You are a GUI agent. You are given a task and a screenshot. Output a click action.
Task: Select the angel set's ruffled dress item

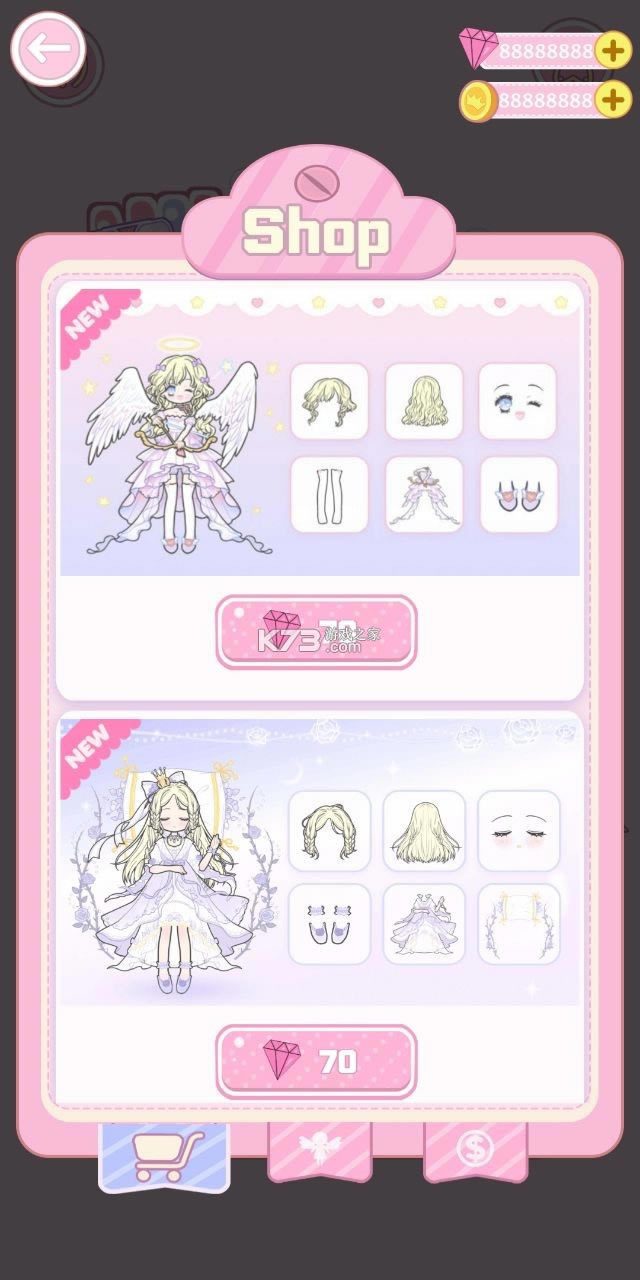click(424, 495)
